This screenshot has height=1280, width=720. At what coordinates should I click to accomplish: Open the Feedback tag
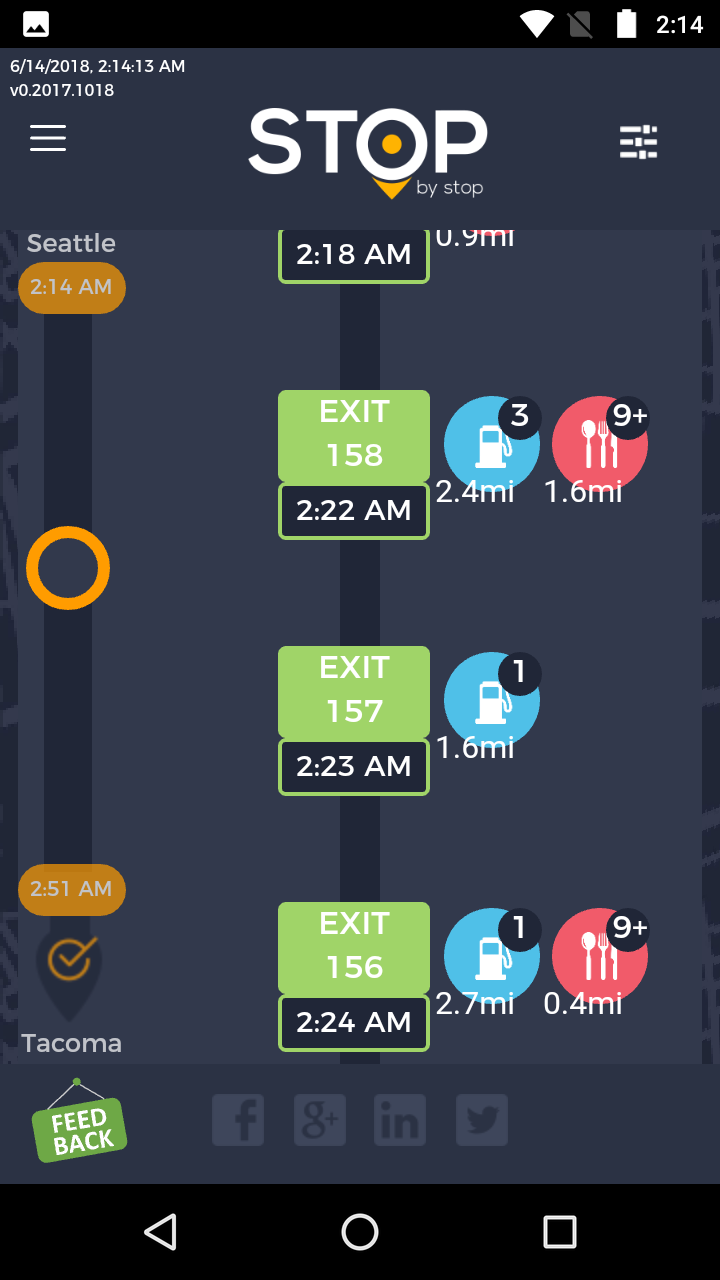pos(79,1127)
